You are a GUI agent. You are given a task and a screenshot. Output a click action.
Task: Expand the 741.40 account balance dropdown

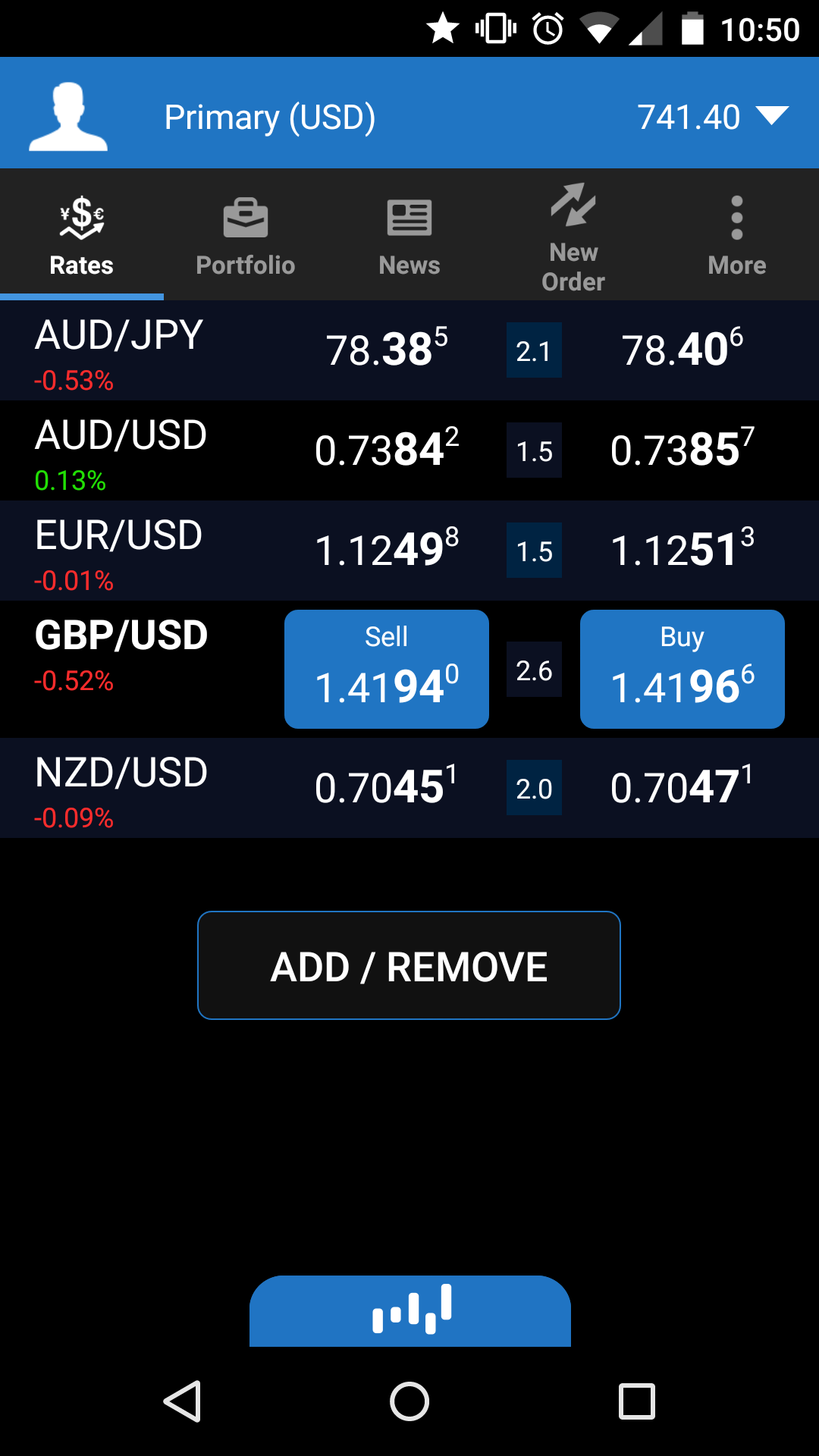click(711, 117)
